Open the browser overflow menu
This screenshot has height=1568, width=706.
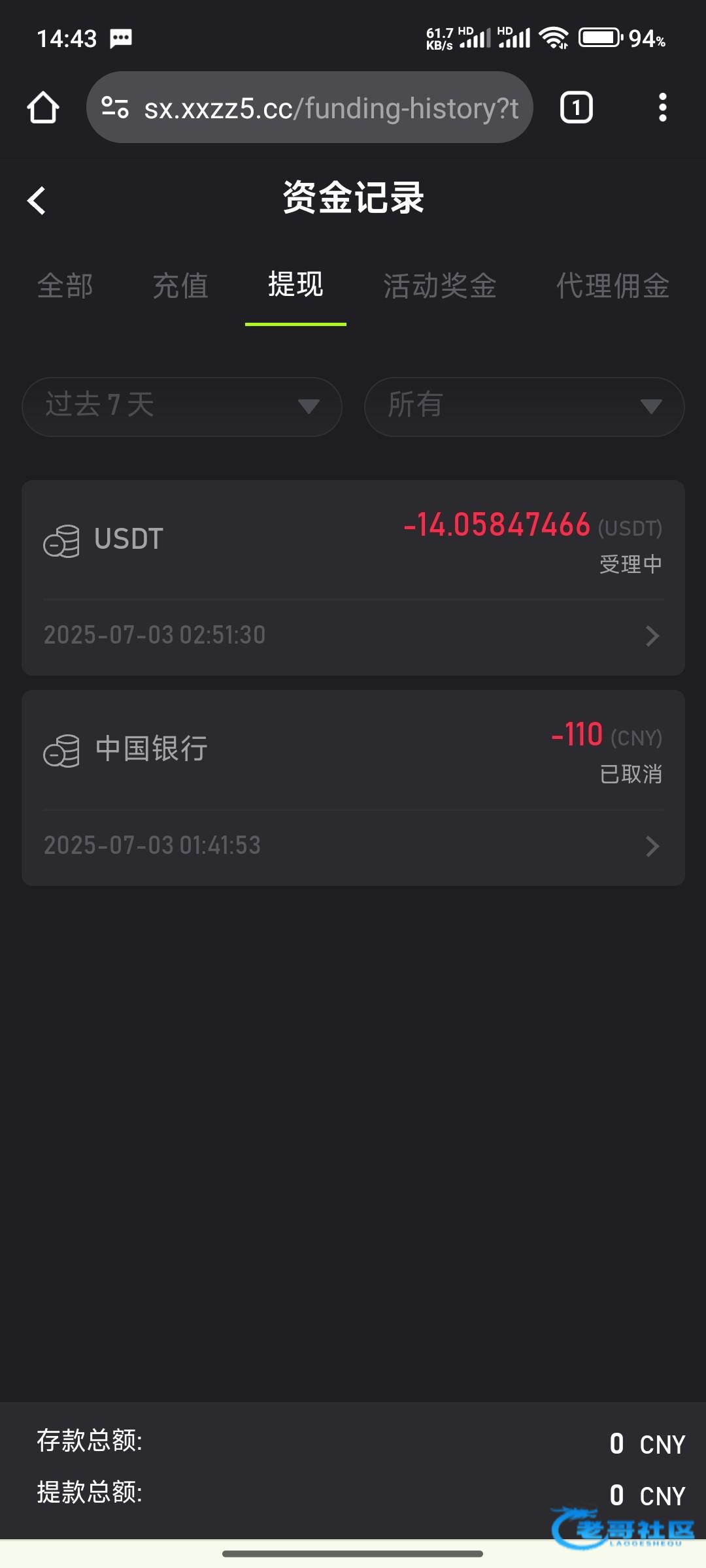tap(662, 108)
